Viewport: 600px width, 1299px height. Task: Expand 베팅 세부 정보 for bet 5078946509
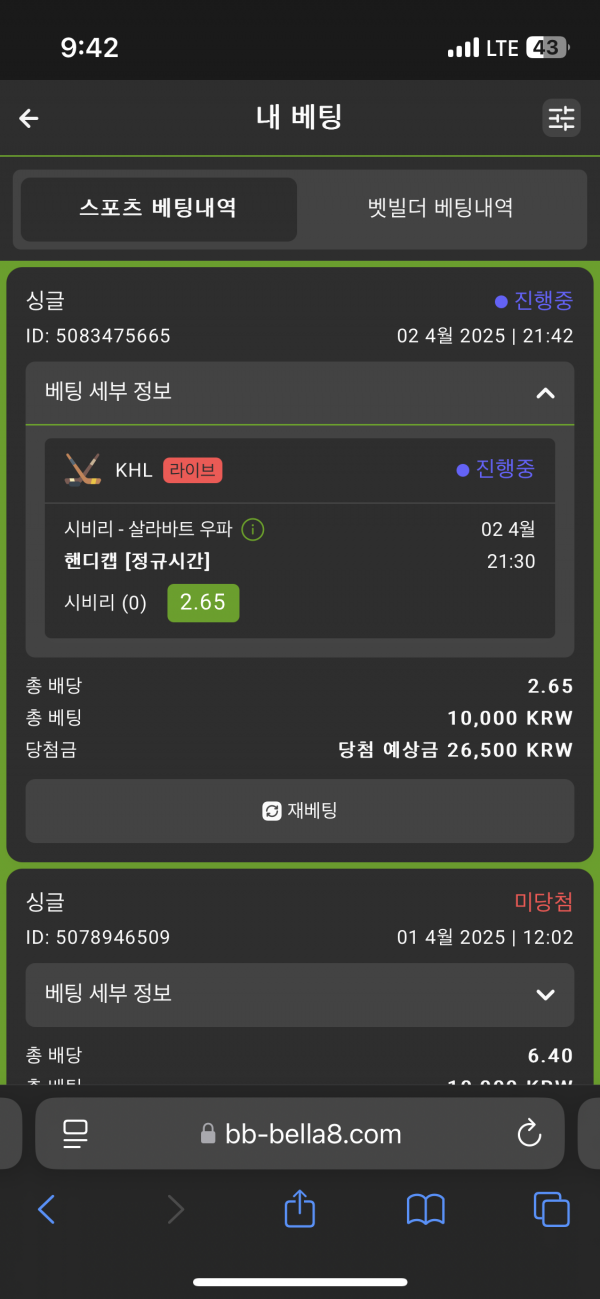coord(544,994)
